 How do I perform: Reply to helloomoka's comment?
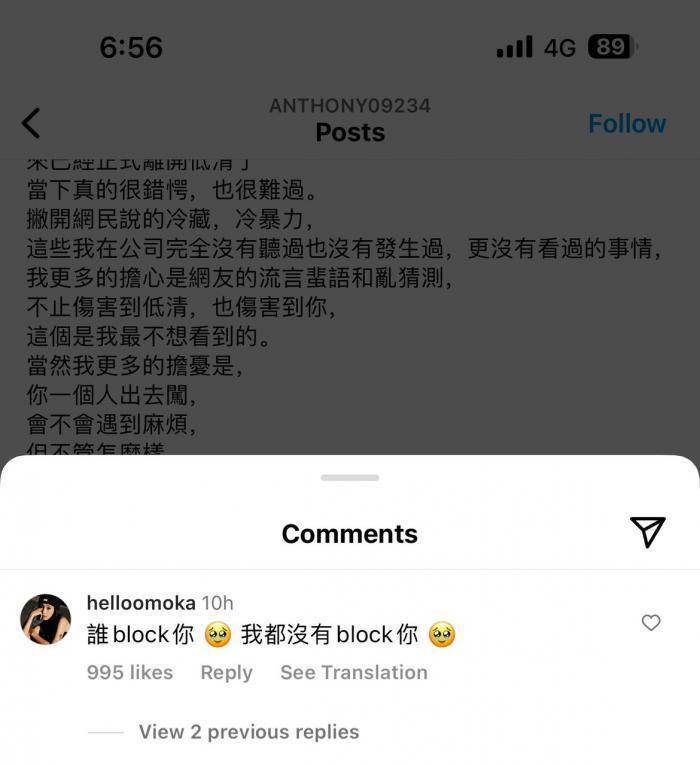pos(226,673)
